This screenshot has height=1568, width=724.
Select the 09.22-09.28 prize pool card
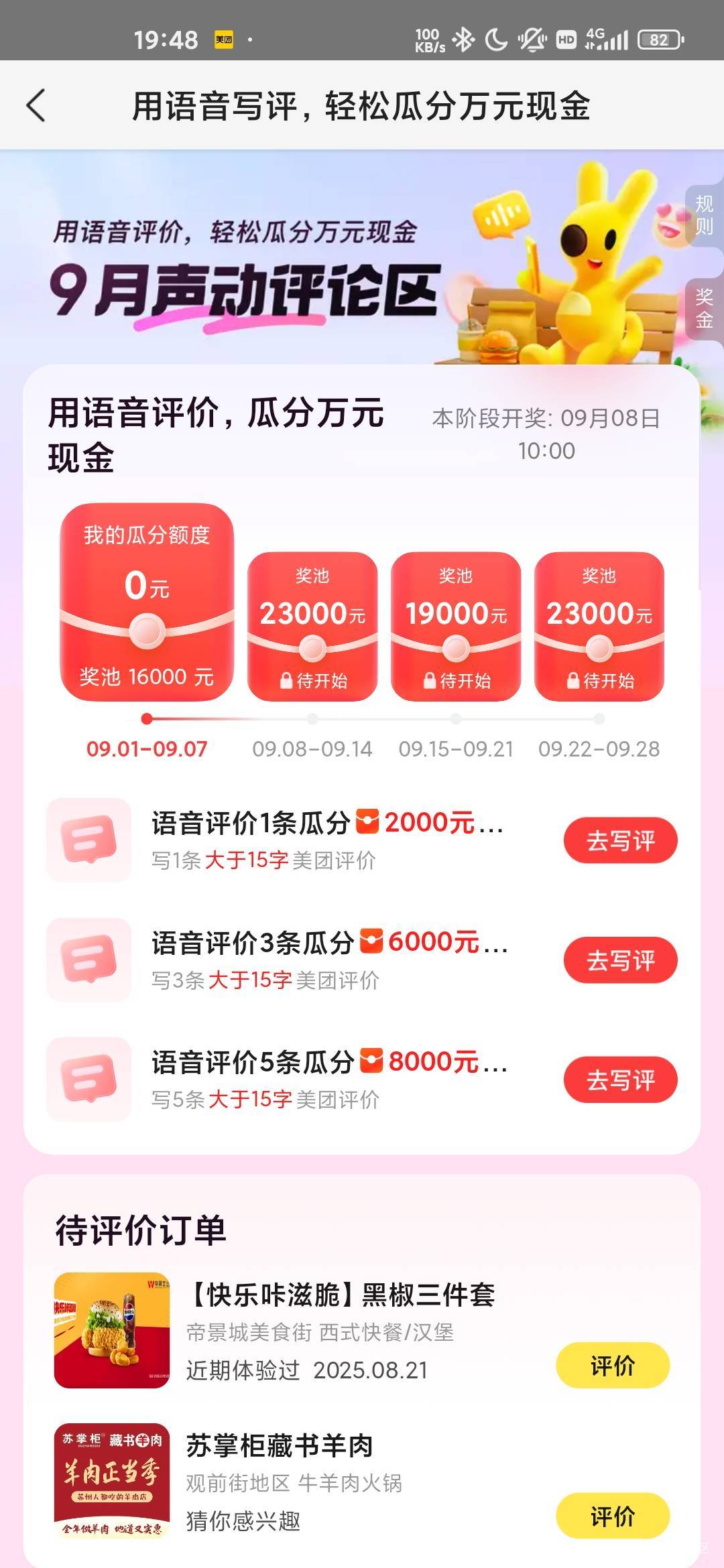click(x=599, y=627)
